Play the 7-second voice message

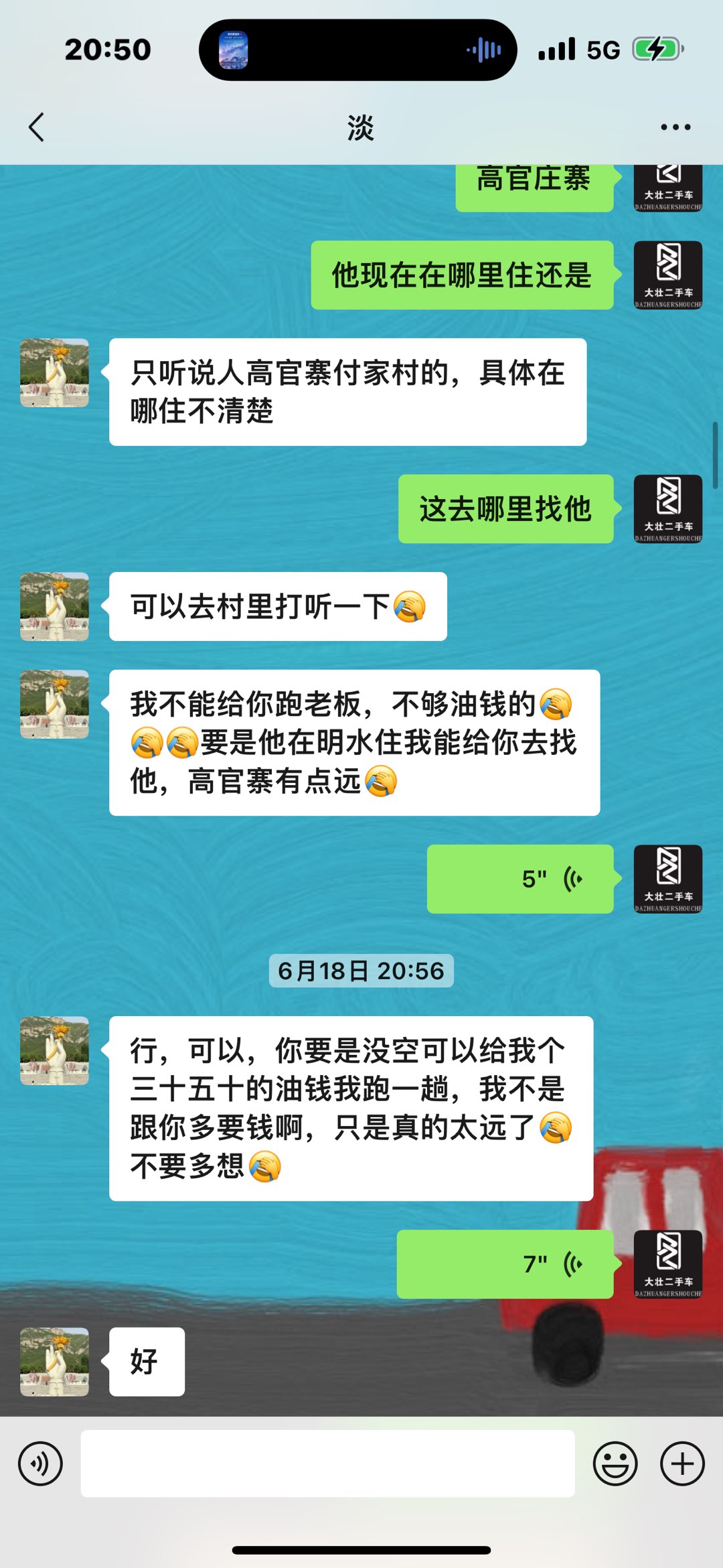click(506, 1264)
